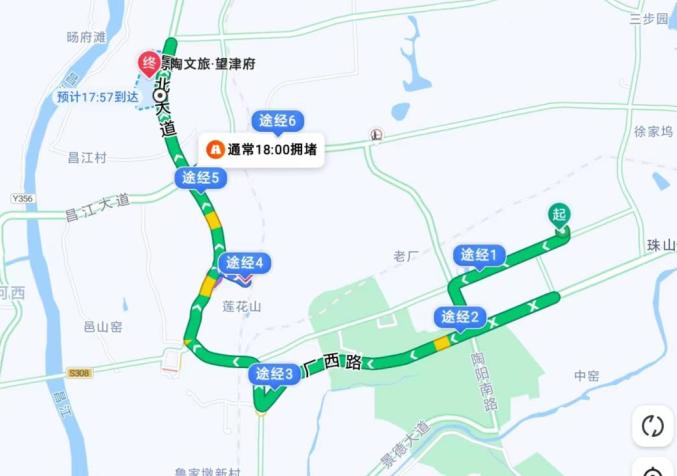Tap the green start point marker 起
This screenshot has width=677, height=476.
pyautogui.click(x=559, y=215)
